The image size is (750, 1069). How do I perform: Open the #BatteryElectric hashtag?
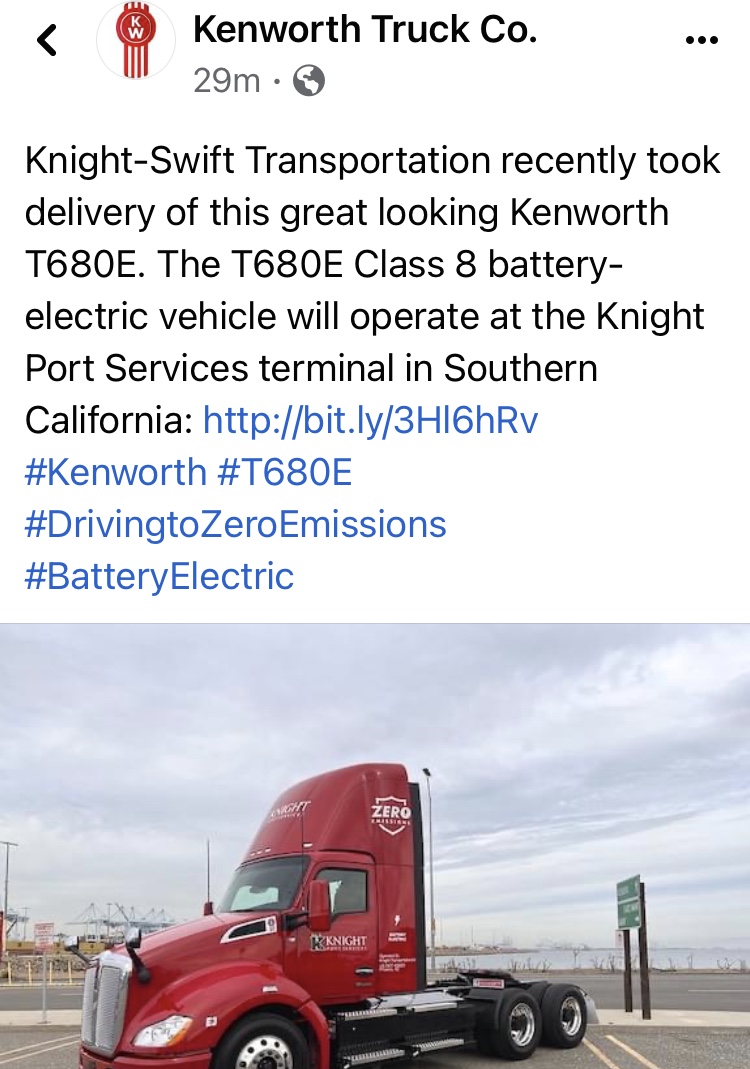point(159,576)
